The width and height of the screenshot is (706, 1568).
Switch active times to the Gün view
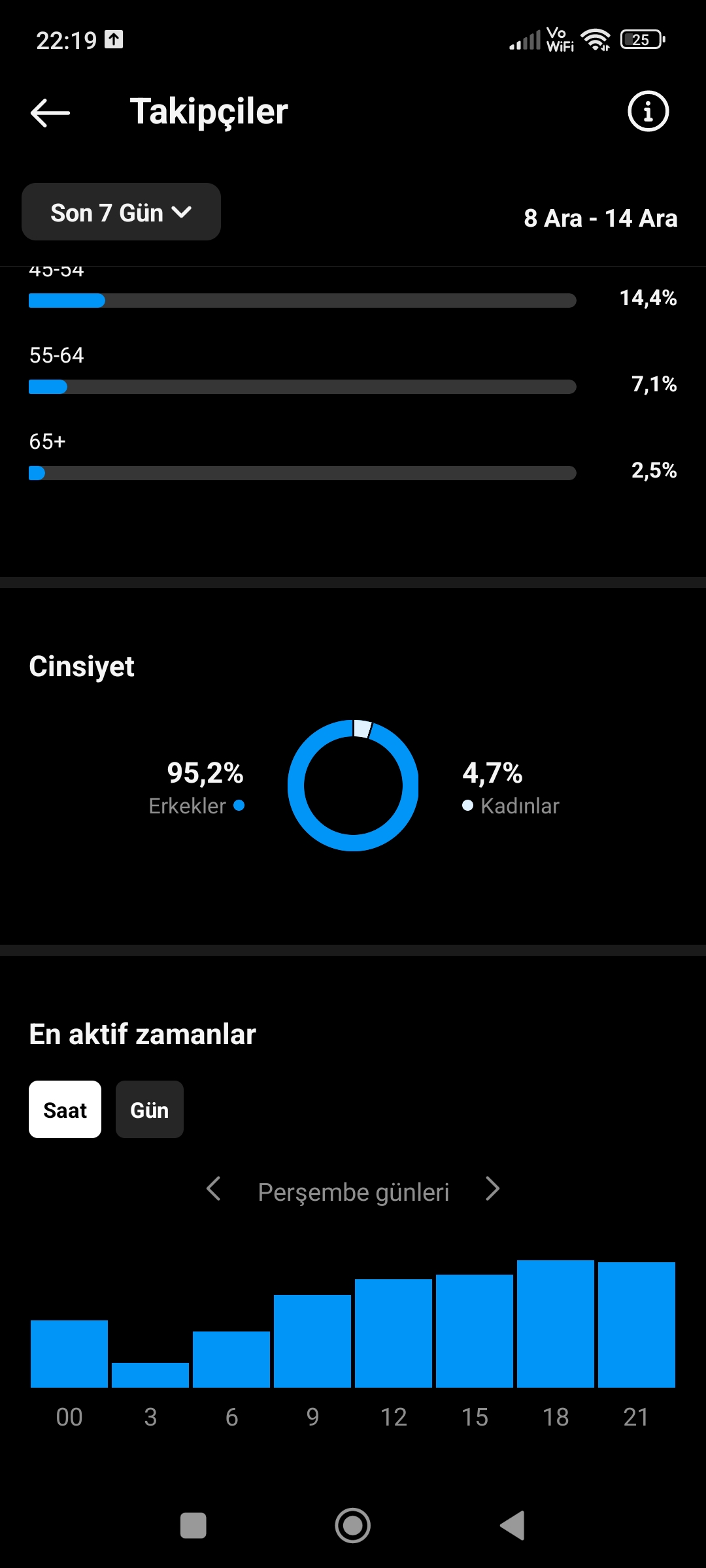click(x=150, y=1109)
